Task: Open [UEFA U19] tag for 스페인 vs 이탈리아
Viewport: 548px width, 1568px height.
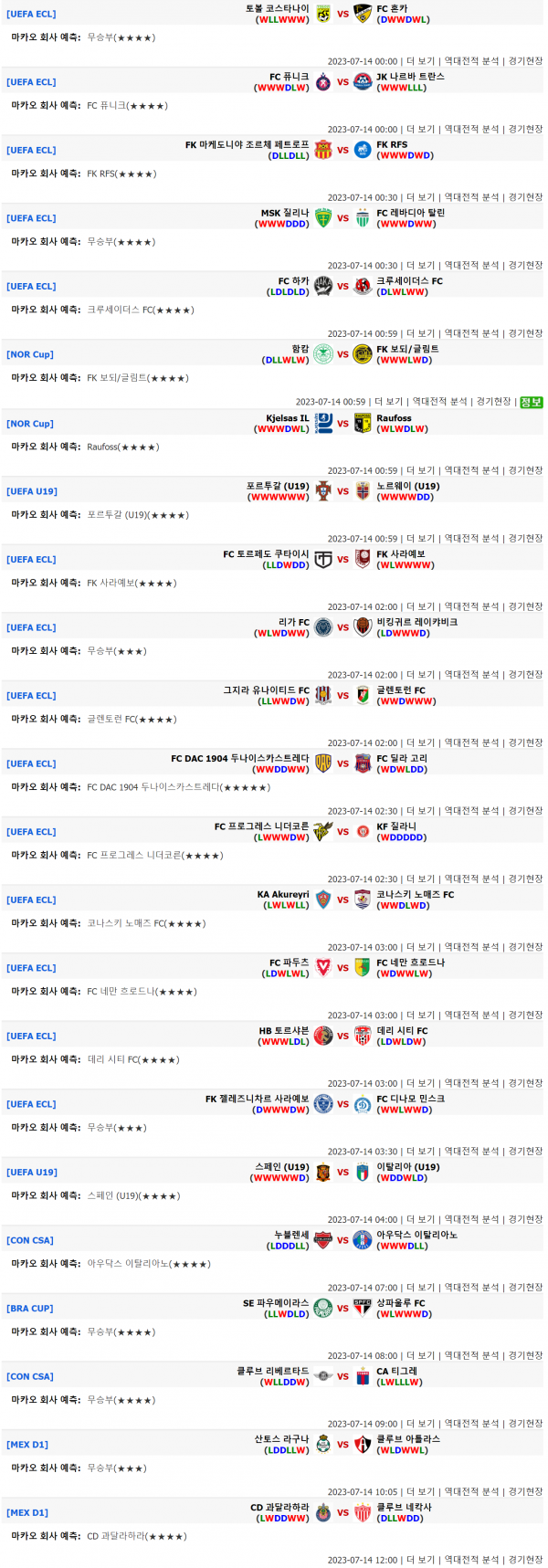Action: 32,1173
